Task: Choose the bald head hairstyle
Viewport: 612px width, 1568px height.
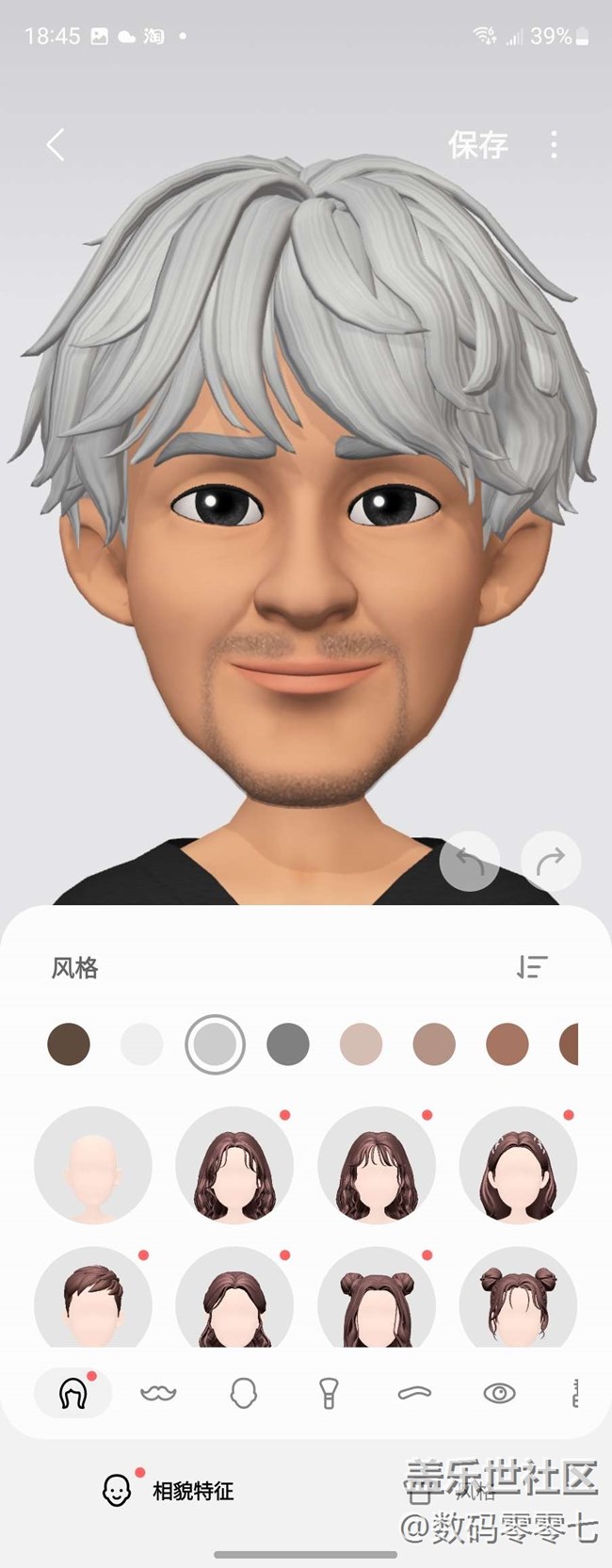Action: [x=92, y=1166]
